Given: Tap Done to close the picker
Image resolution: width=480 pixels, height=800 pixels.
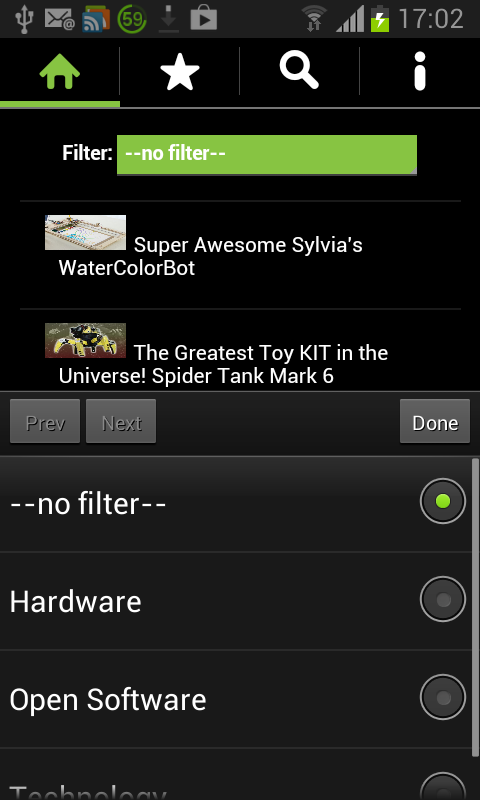Looking at the screenshot, I should pos(435,421).
